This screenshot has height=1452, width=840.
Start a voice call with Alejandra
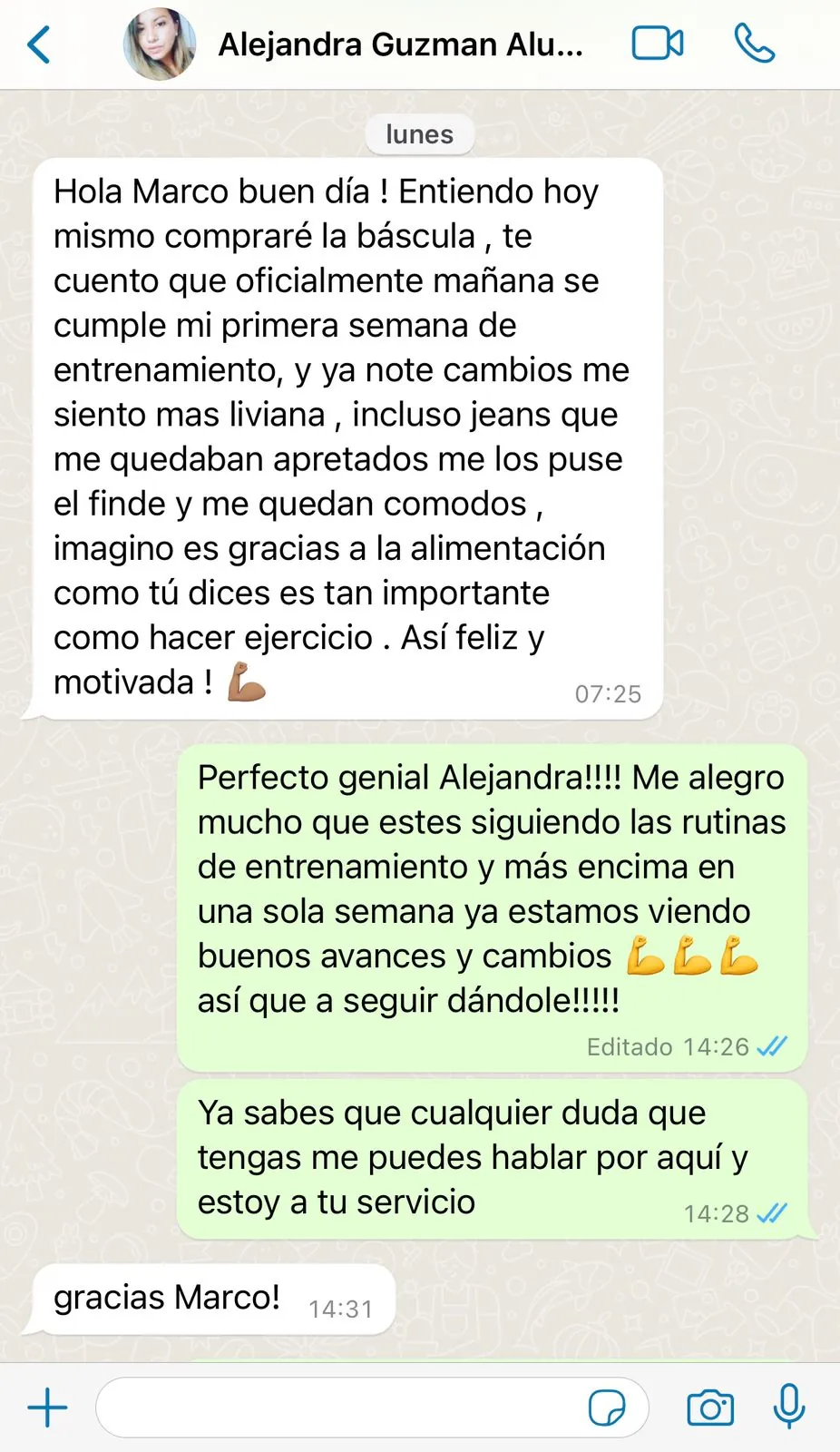point(754,44)
